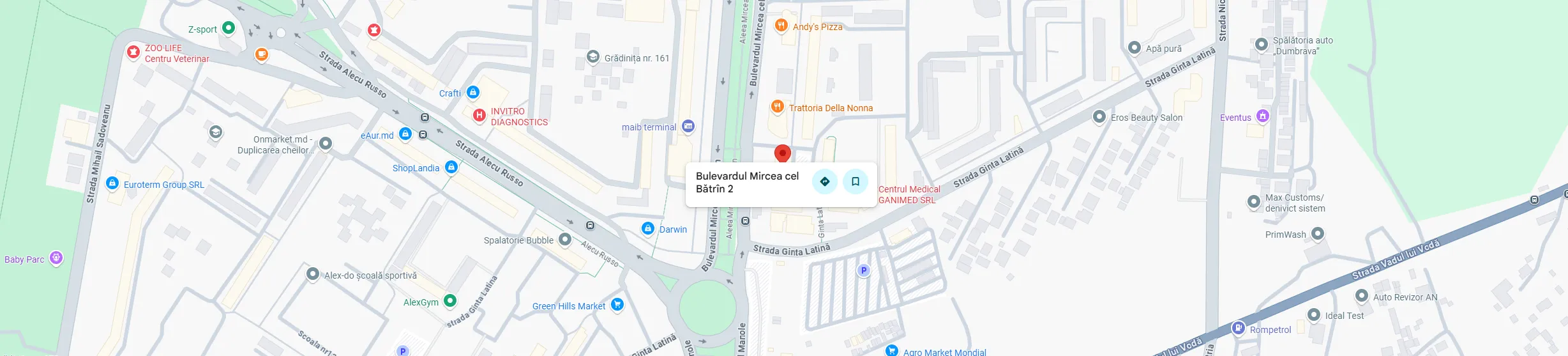This screenshot has width=1568, height=356.
Task: Select Z-sport place marker
Action: tap(228, 28)
